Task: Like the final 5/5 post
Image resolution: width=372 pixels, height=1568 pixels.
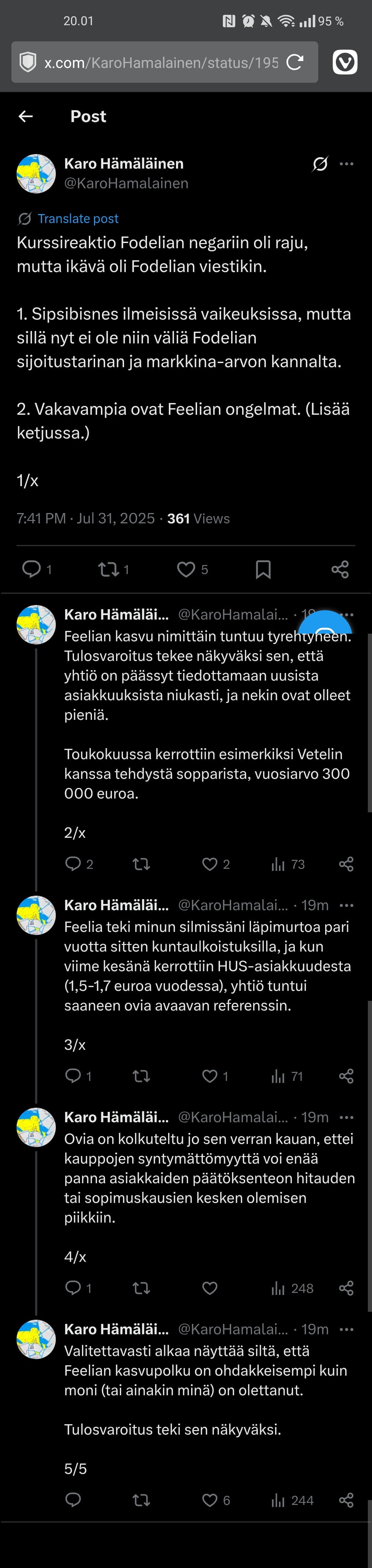Action: point(210,1500)
